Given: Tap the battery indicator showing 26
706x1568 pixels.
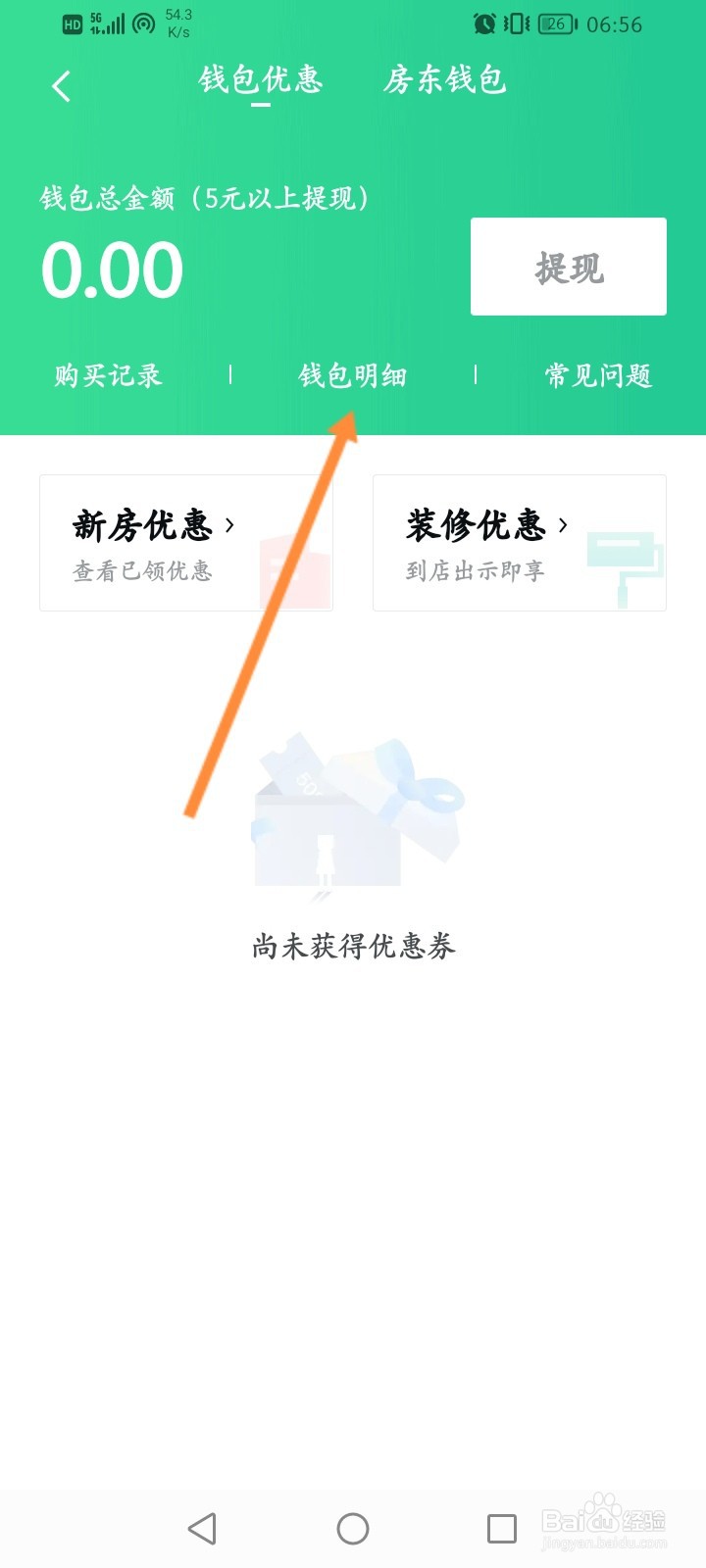Looking at the screenshot, I should 555,24.
